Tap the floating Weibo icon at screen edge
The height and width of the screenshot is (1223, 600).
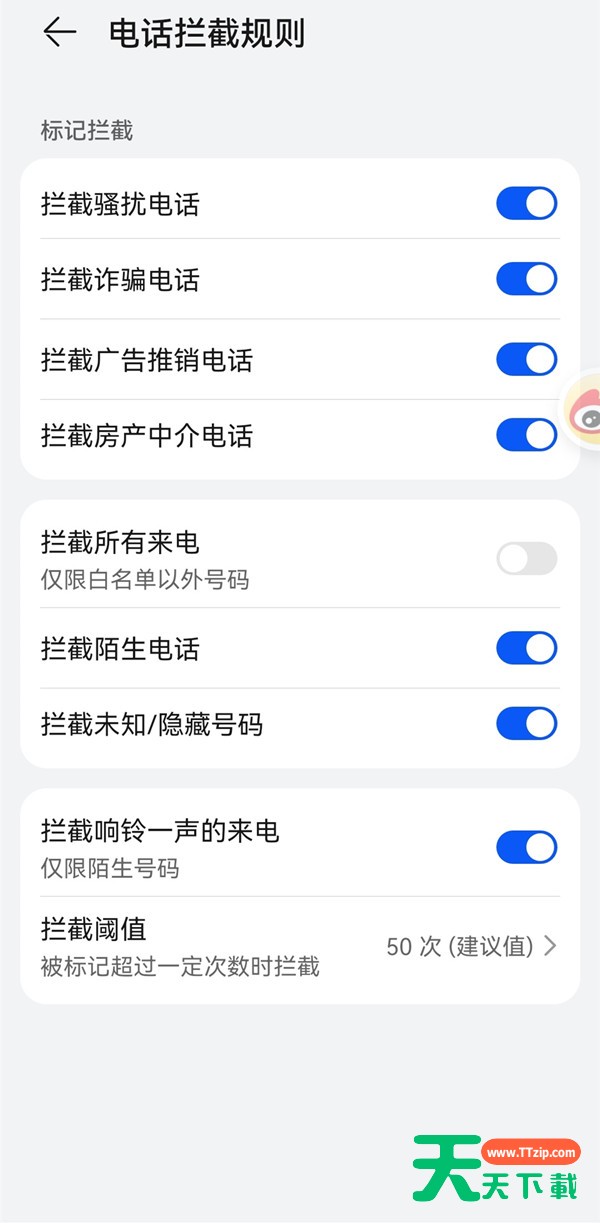[x=584, y=412]
